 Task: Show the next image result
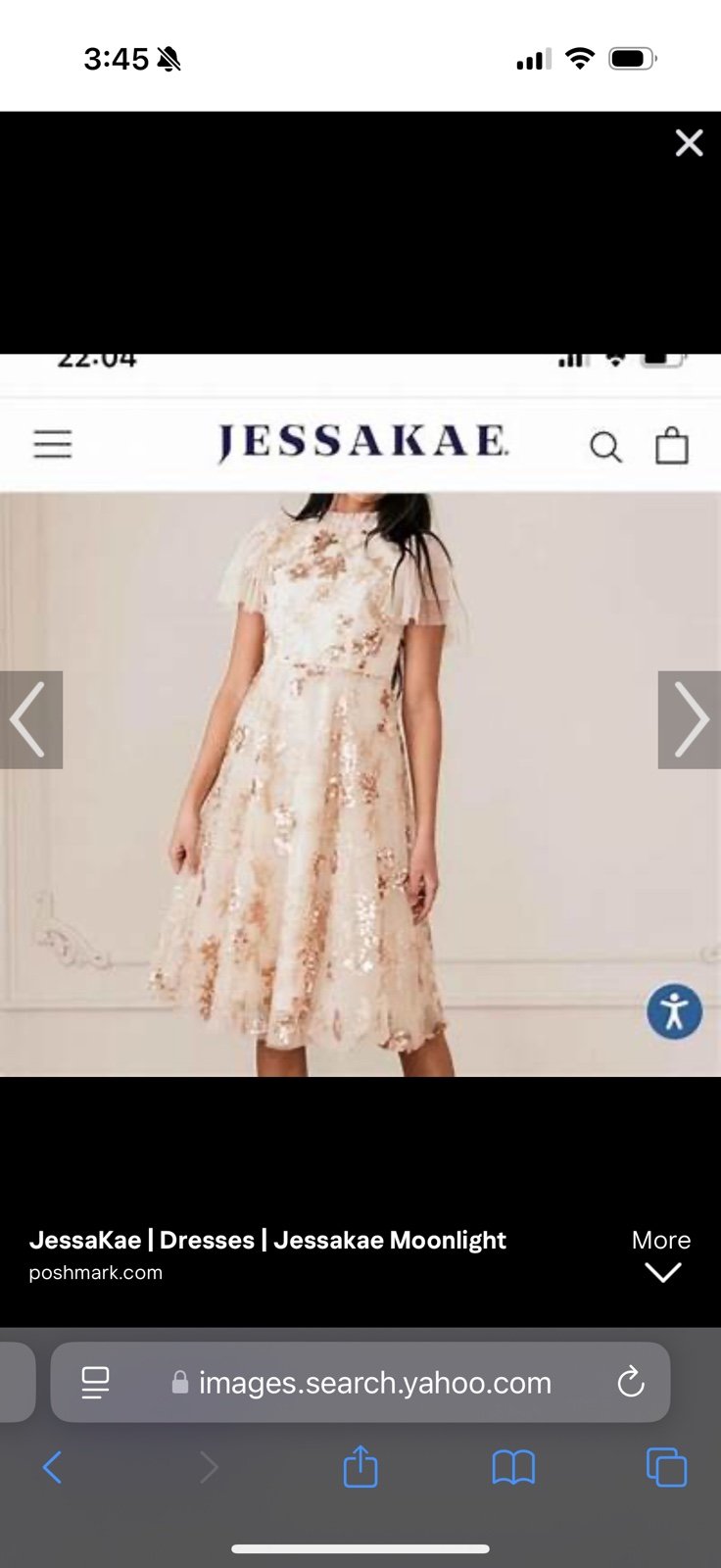point(690,719)
